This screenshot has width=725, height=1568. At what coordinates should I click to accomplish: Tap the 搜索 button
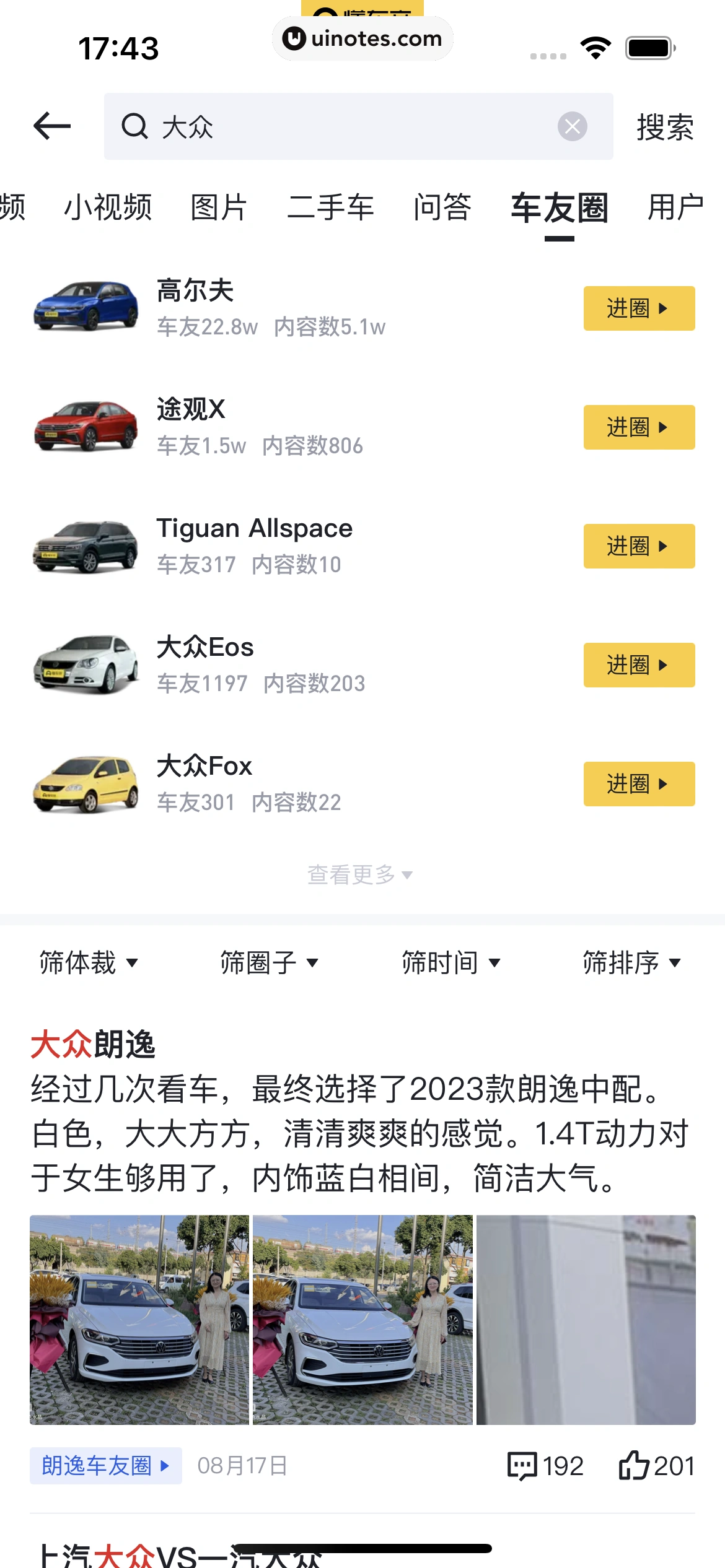(665, 127)
